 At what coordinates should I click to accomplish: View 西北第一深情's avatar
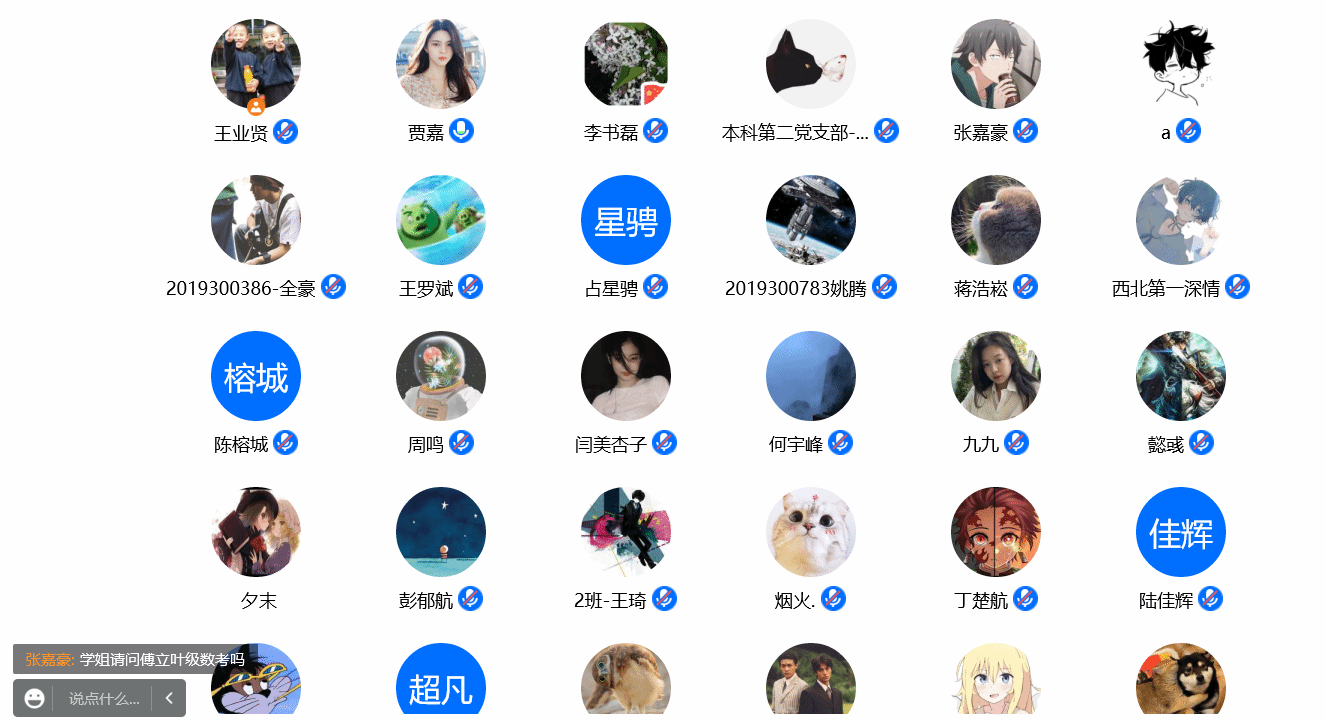pyautogui.click(x=1181, y=220)
